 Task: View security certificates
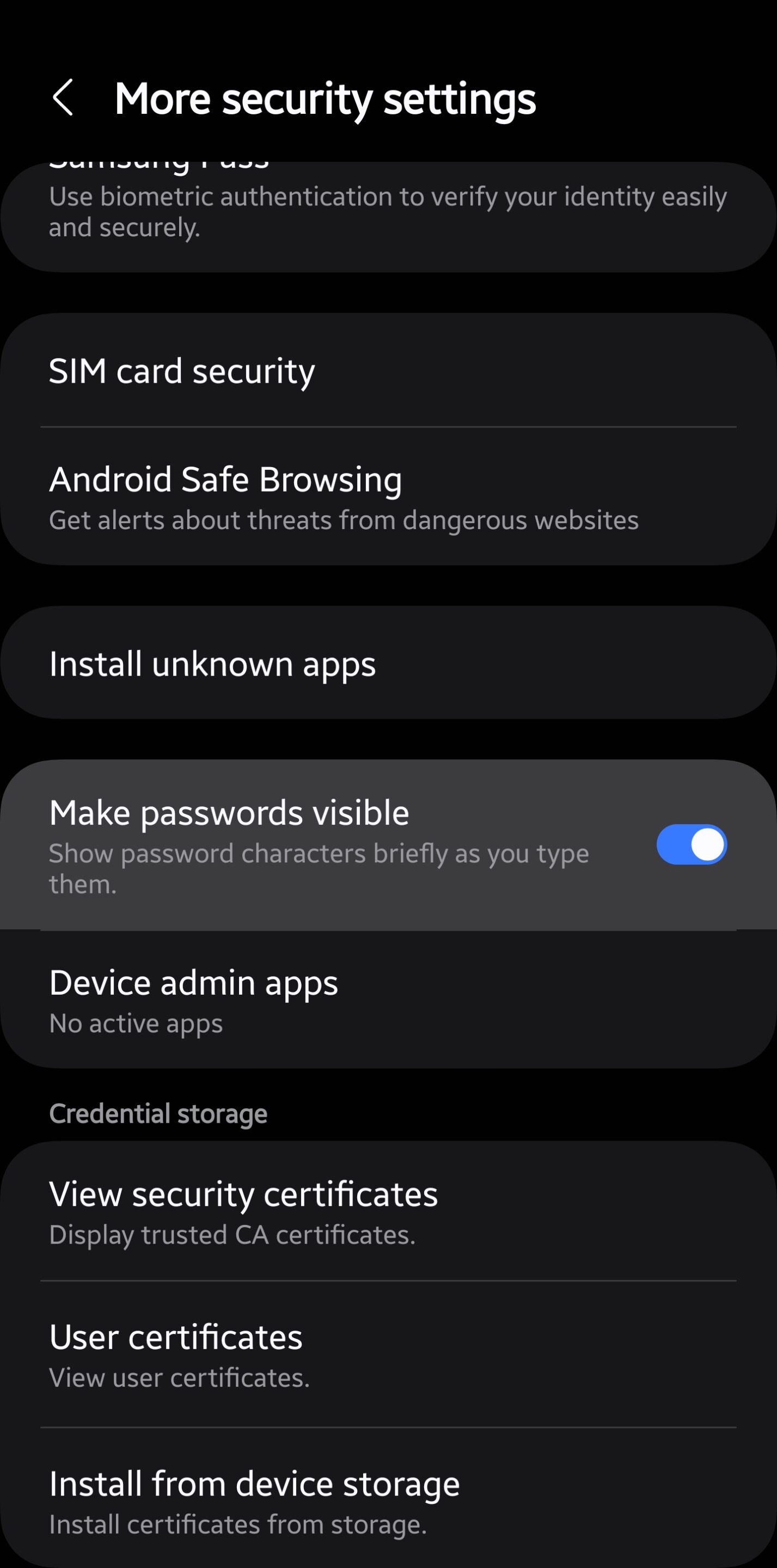click(x=389, y=1211)
